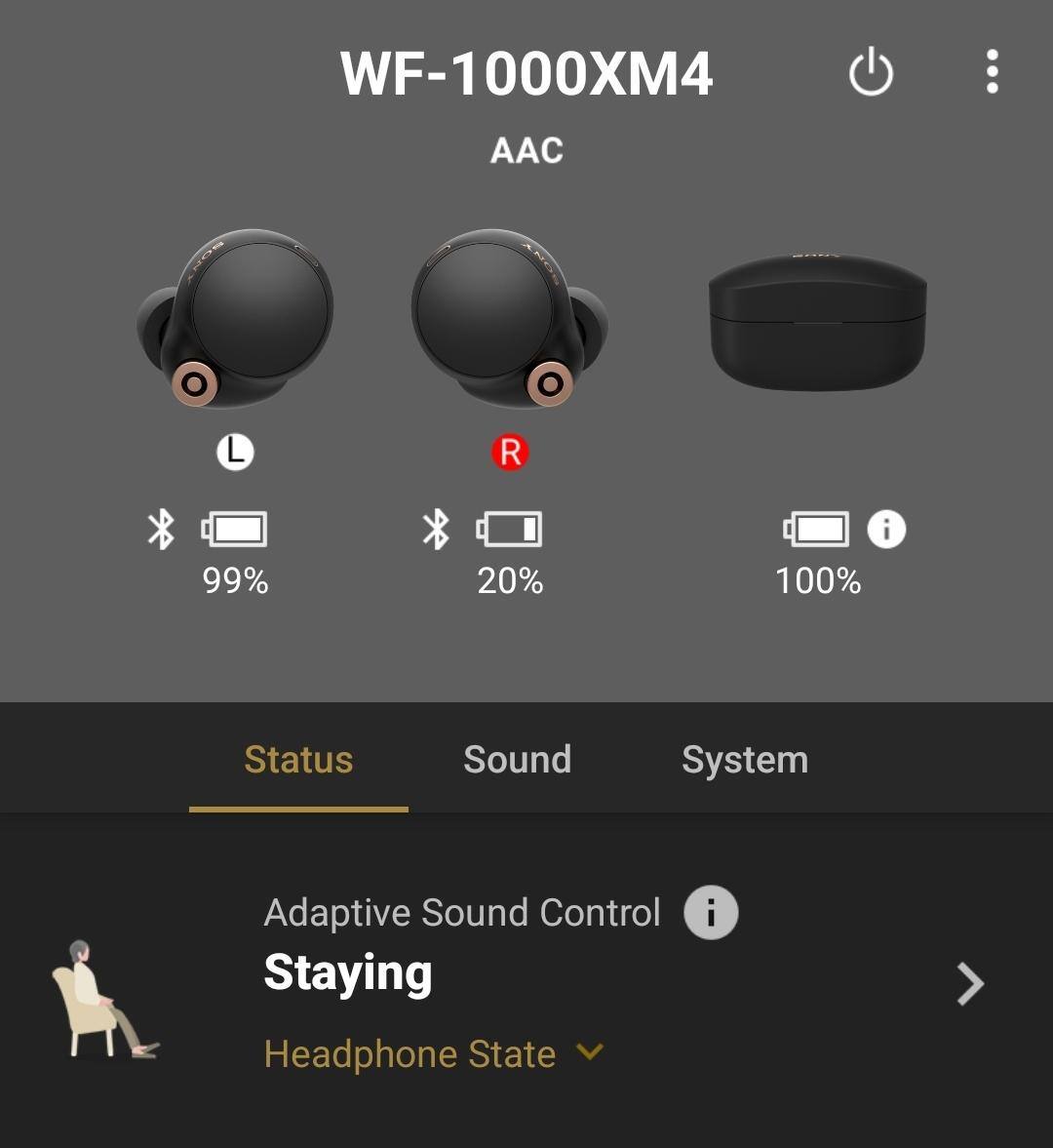This screenshot has height=1148, width=1053.
Task: Switch to the System tab
Action: (745, 760)
